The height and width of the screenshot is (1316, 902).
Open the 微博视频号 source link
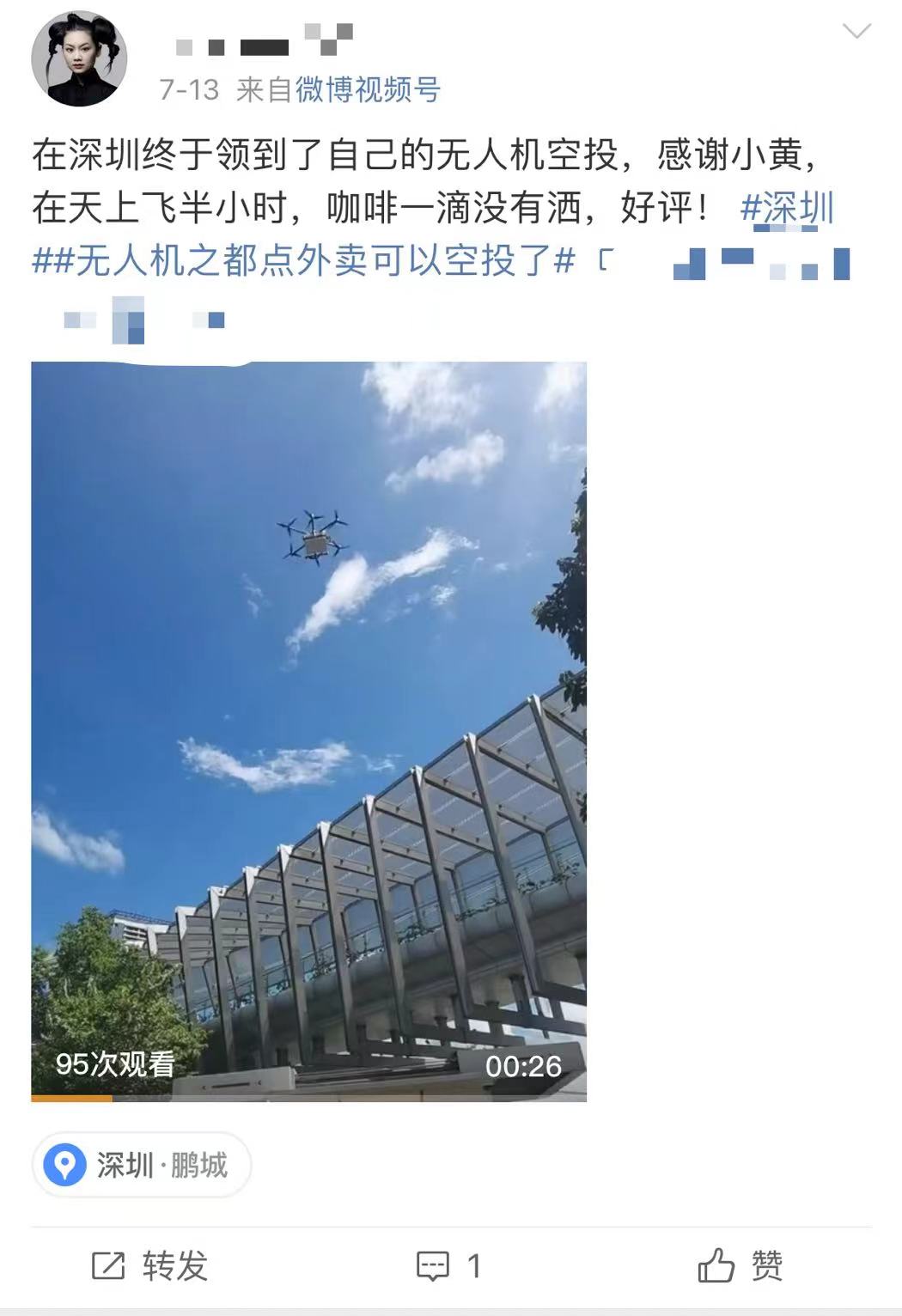pos(368,89)
